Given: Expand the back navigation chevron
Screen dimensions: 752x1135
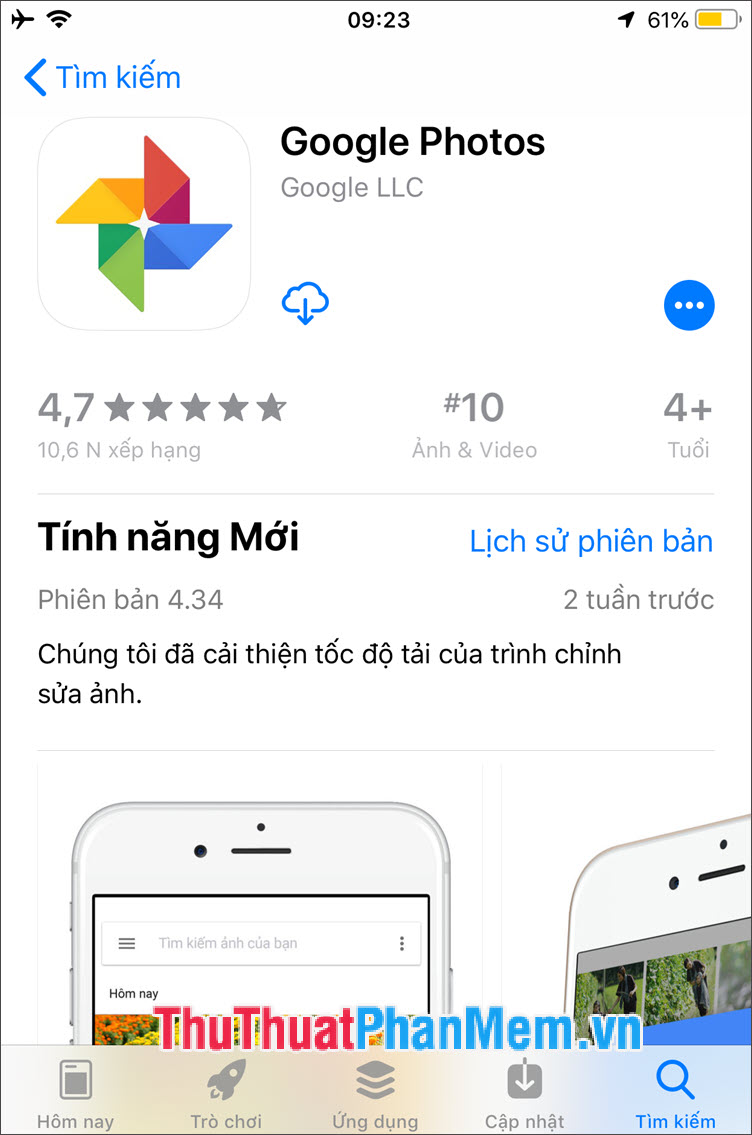Looking at the screenshot, I should pyautogui.click(x=35, y=77).
